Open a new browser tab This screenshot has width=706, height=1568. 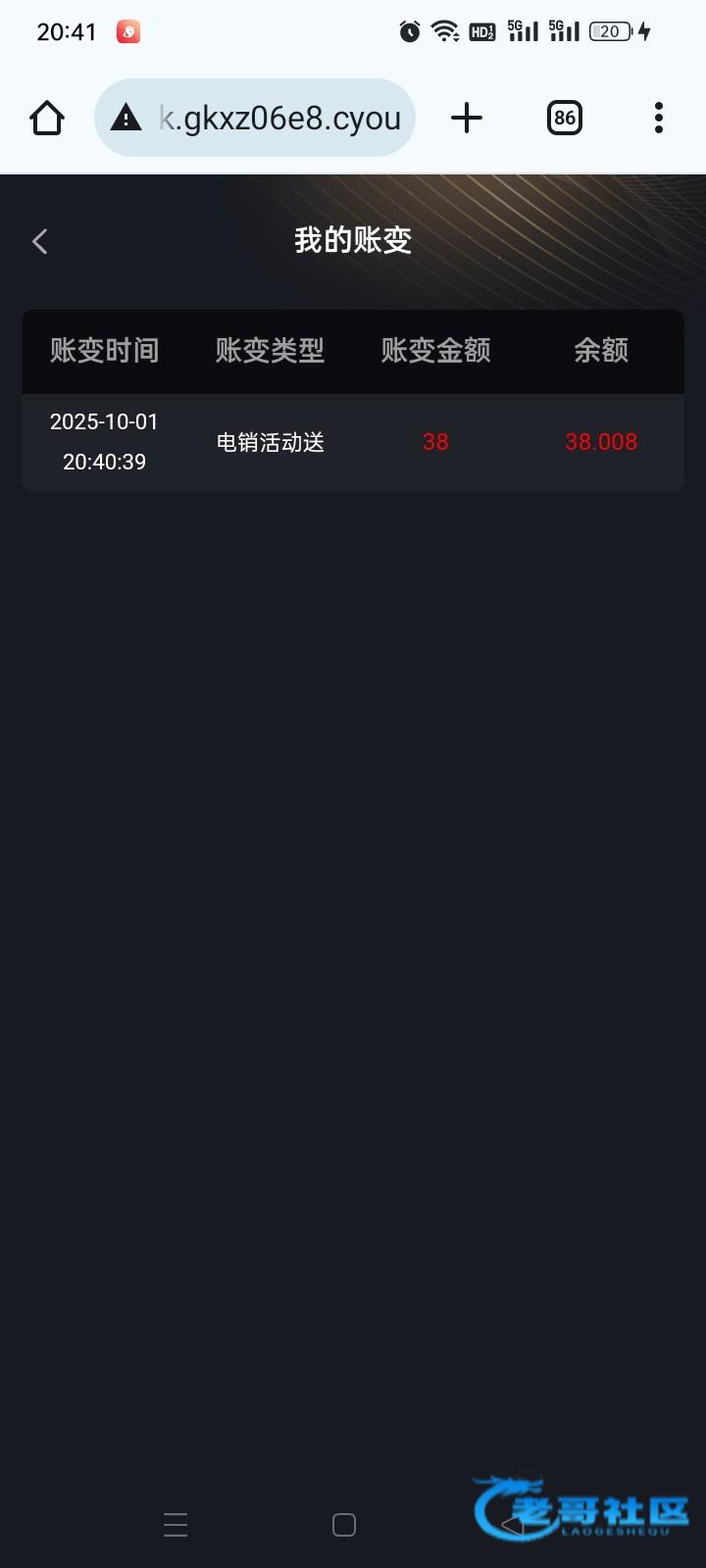click(467, 119)
